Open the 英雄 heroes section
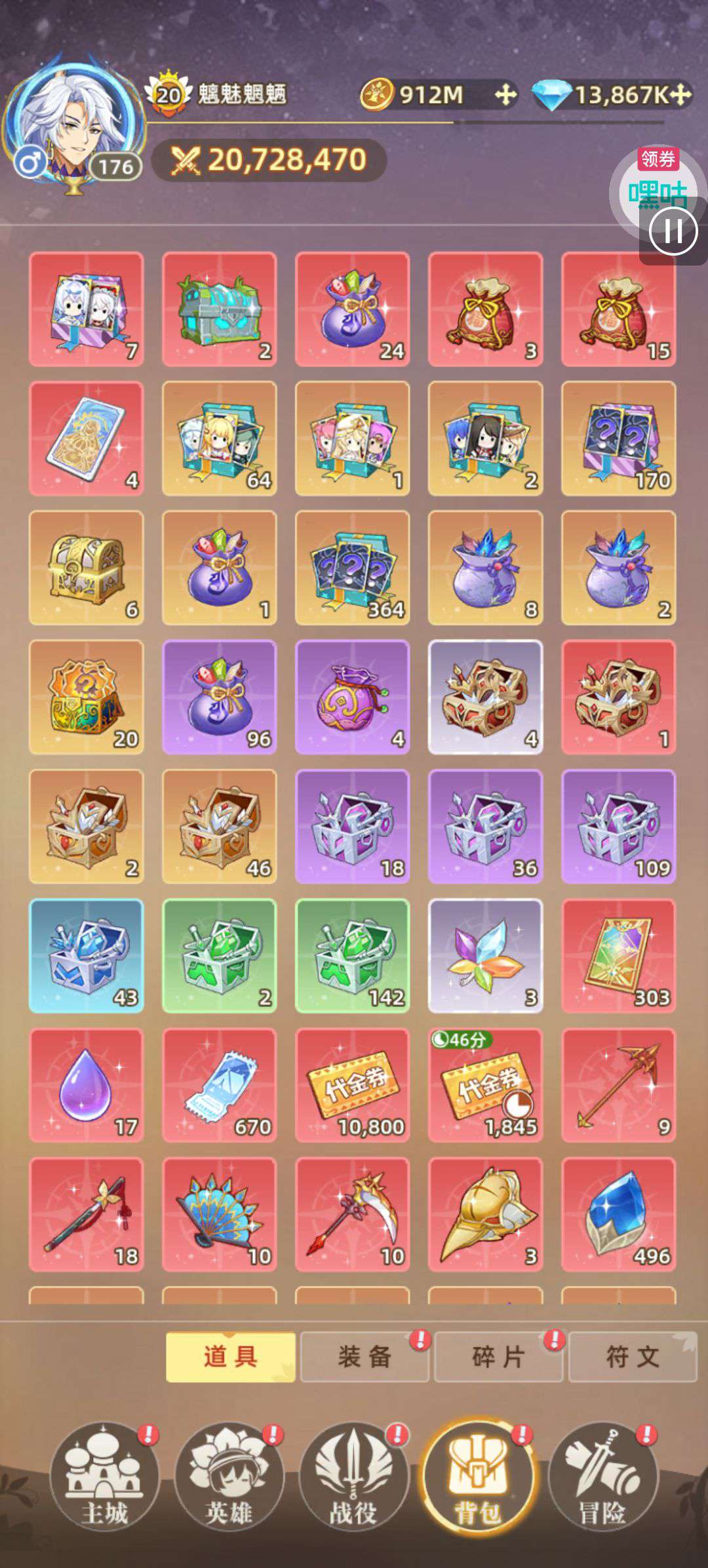This screenshot has height=1568, width=708. click(x=229, y=1476)
